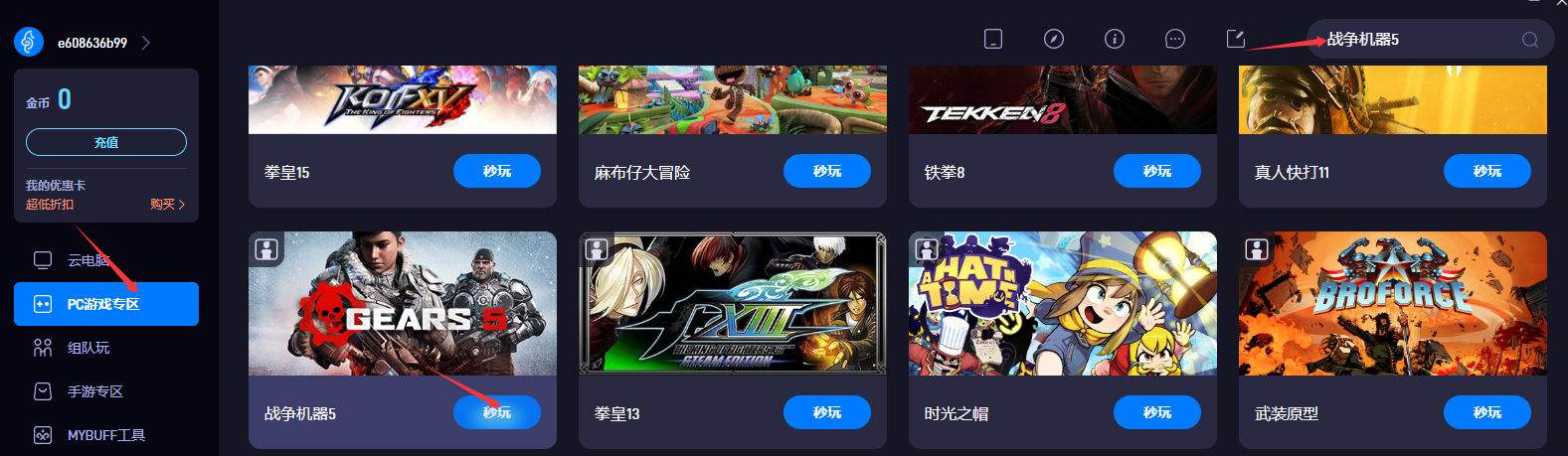Open the compass discover icon
This screenshot has width=1568, height=456.
tap(1054, 39)
